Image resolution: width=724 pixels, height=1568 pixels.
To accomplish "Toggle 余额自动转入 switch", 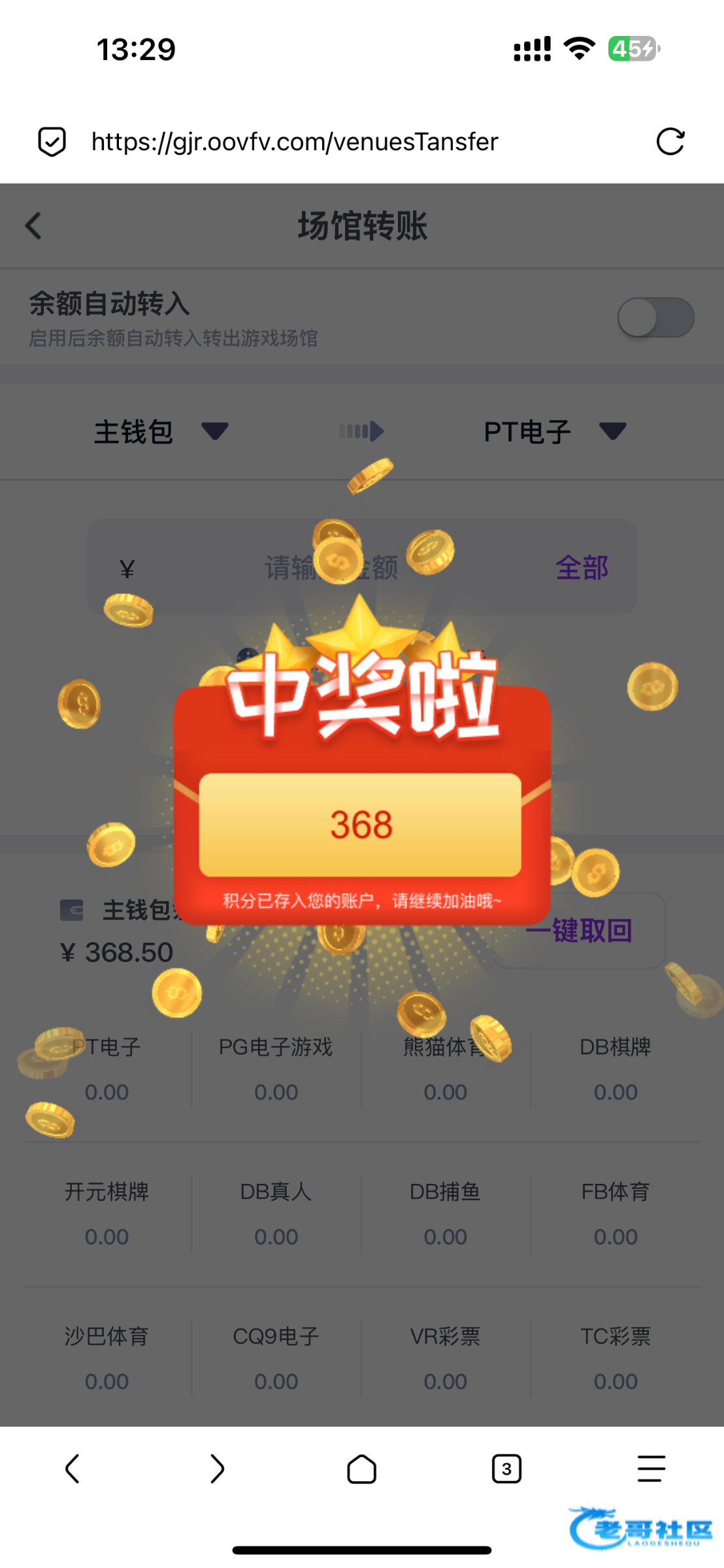I will (655, 318).
